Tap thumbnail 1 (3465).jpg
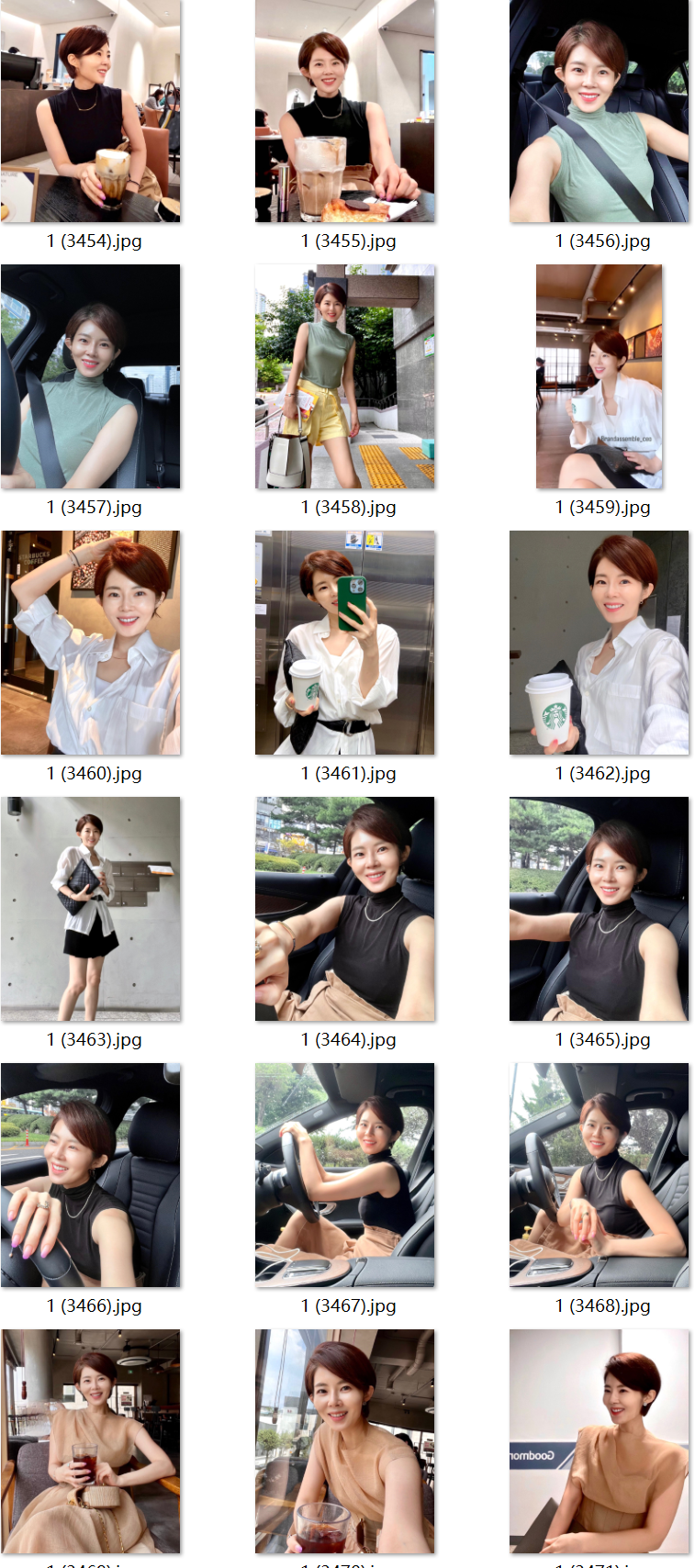The width and height of the screenshot is (695, 1568). 600,909
